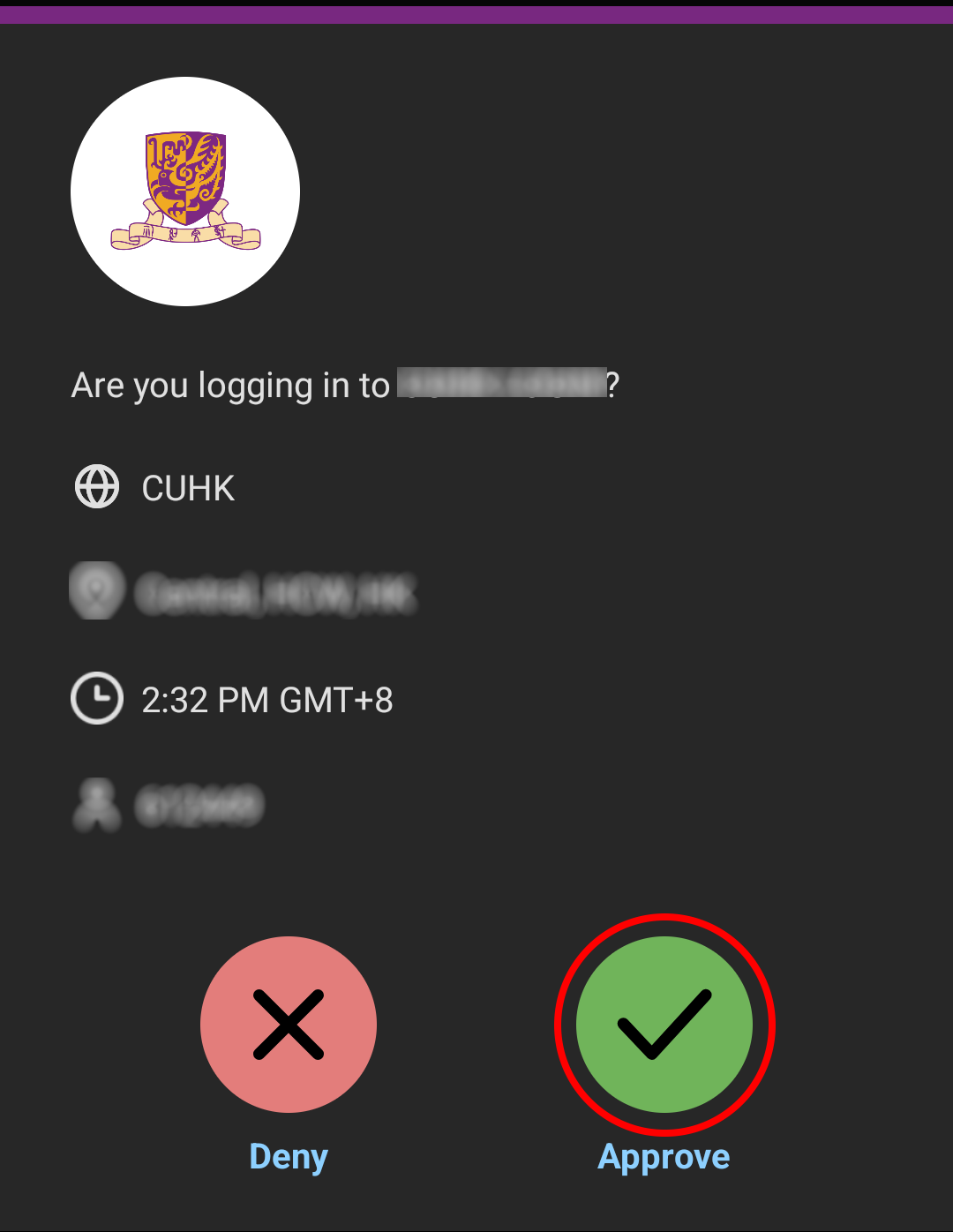Screen dimensions: 953x1232
Task: Tap the red X deny icon
Action: [x=289, y=1023]
